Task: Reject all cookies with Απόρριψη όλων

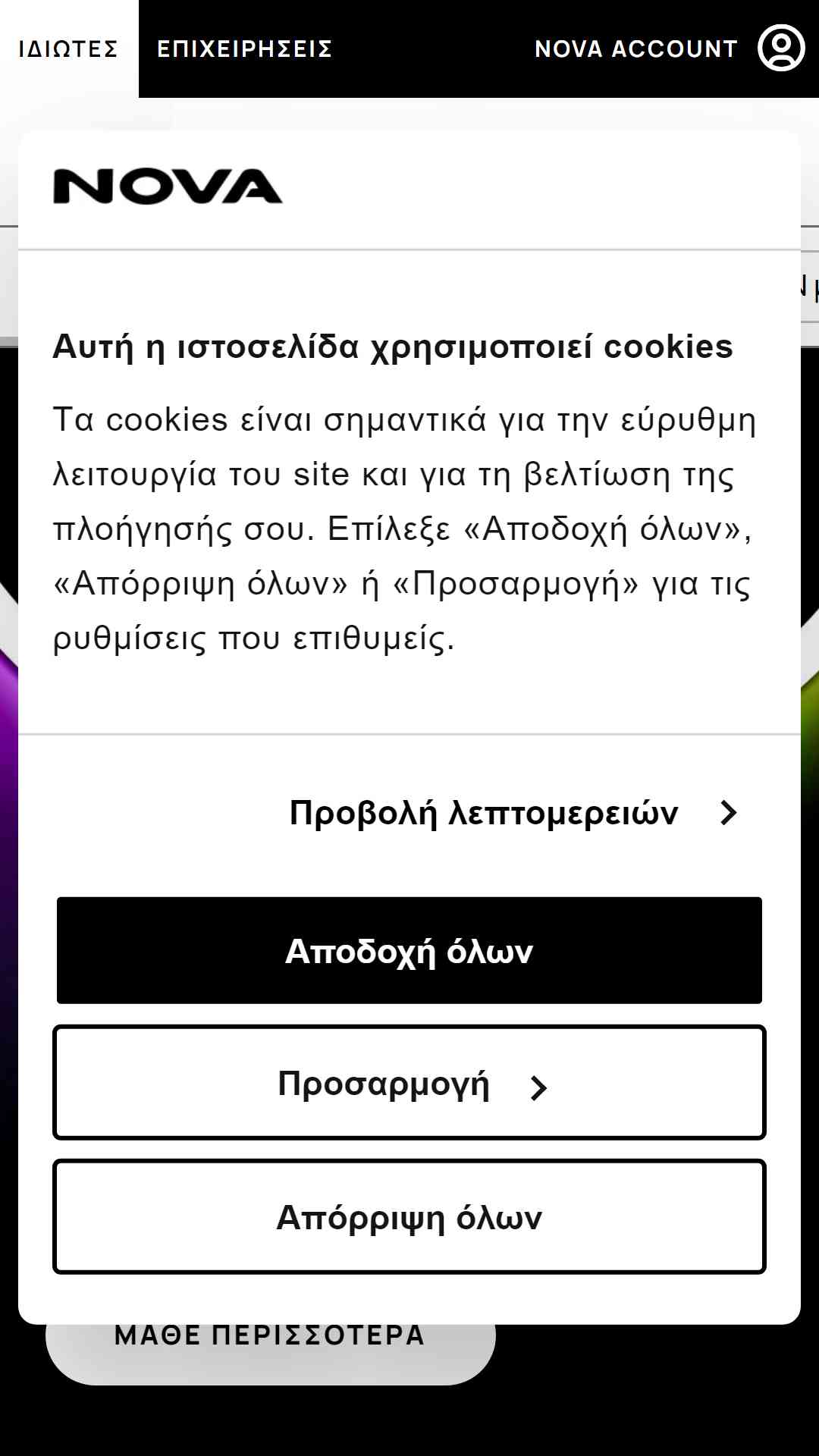Action: (409, 1216)
